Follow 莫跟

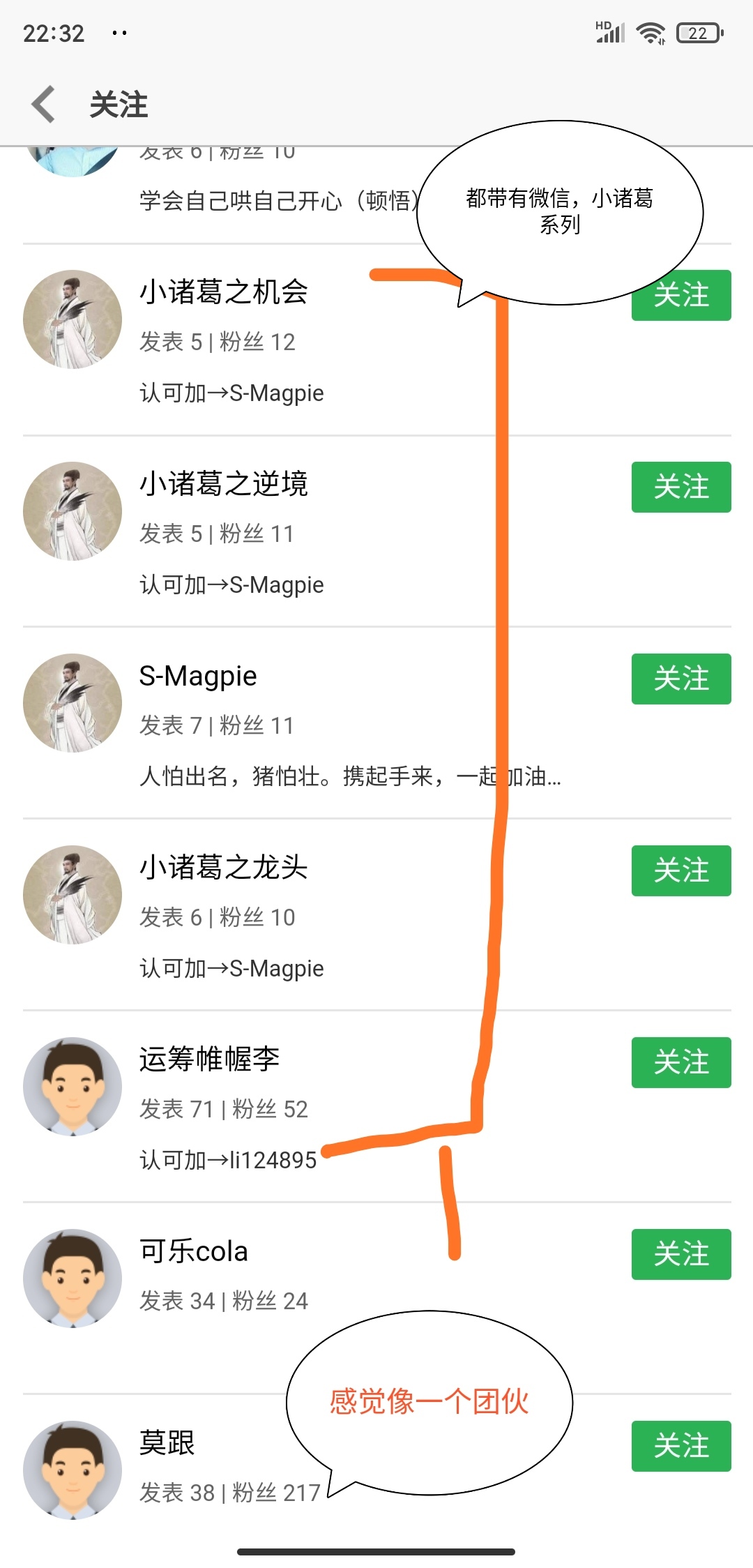tap(681, 1446)
